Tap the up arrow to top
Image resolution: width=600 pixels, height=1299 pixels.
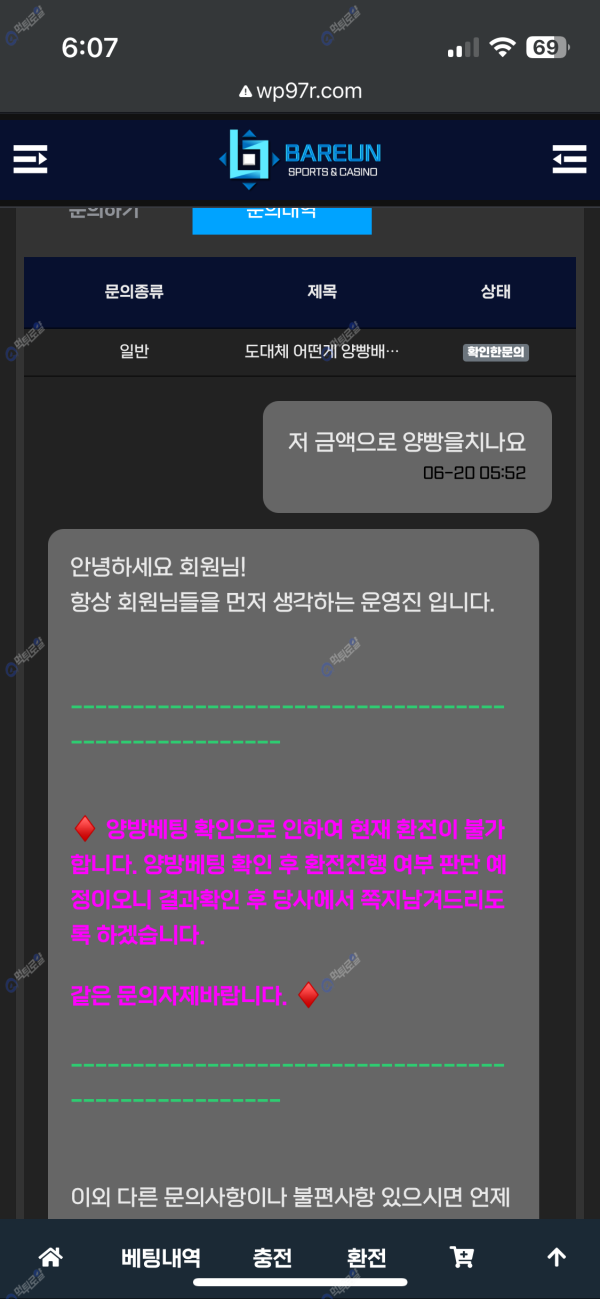pos(556,1257)
